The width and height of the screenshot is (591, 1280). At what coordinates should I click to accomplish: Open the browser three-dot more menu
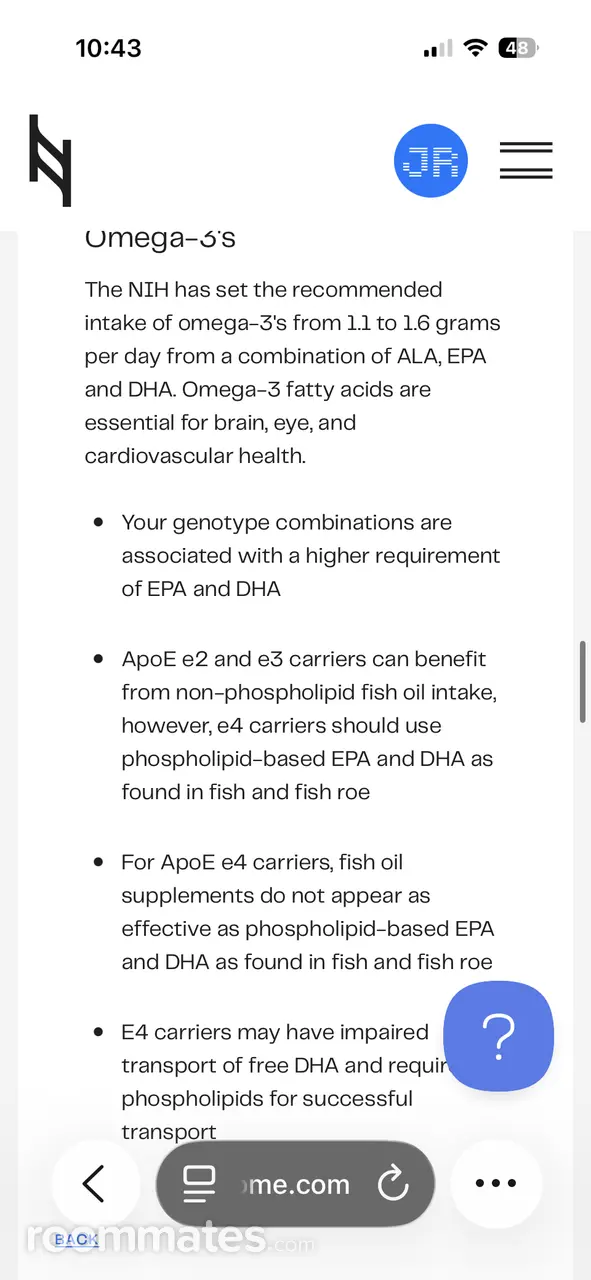(x=496, y=1184)
